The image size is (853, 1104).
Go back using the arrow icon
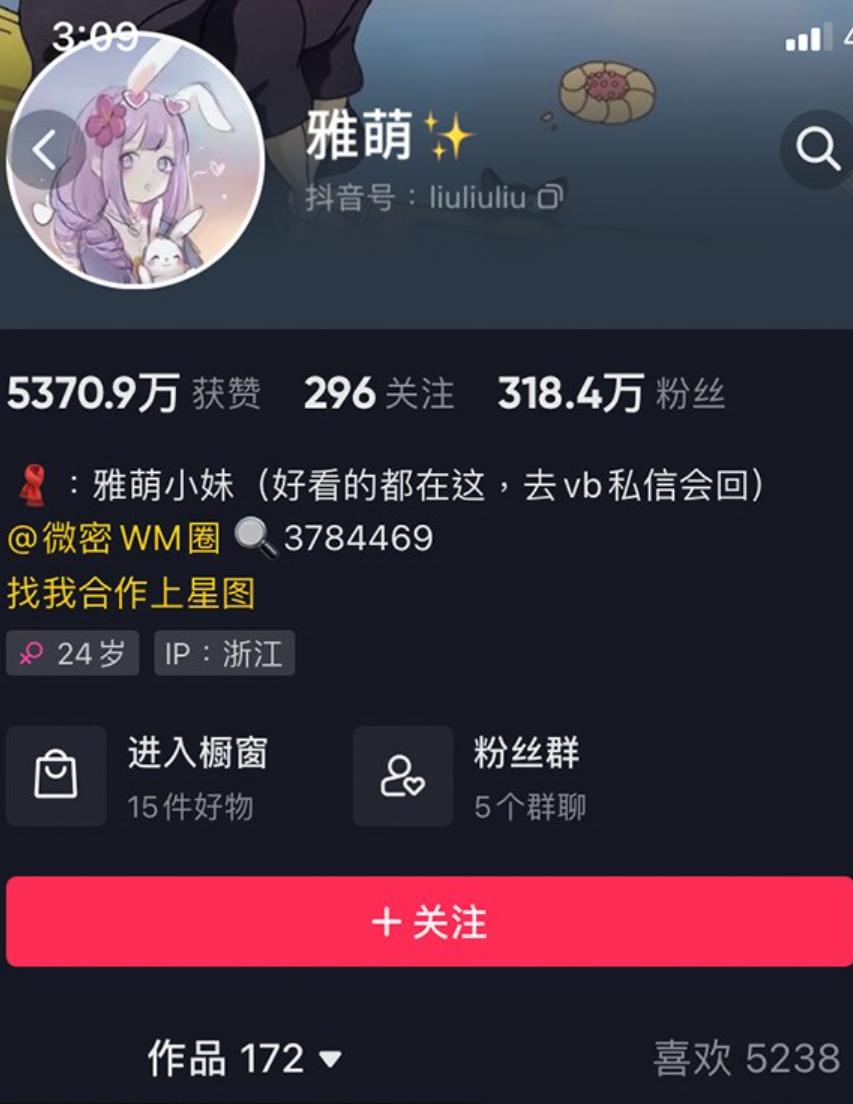pos(45,151)
